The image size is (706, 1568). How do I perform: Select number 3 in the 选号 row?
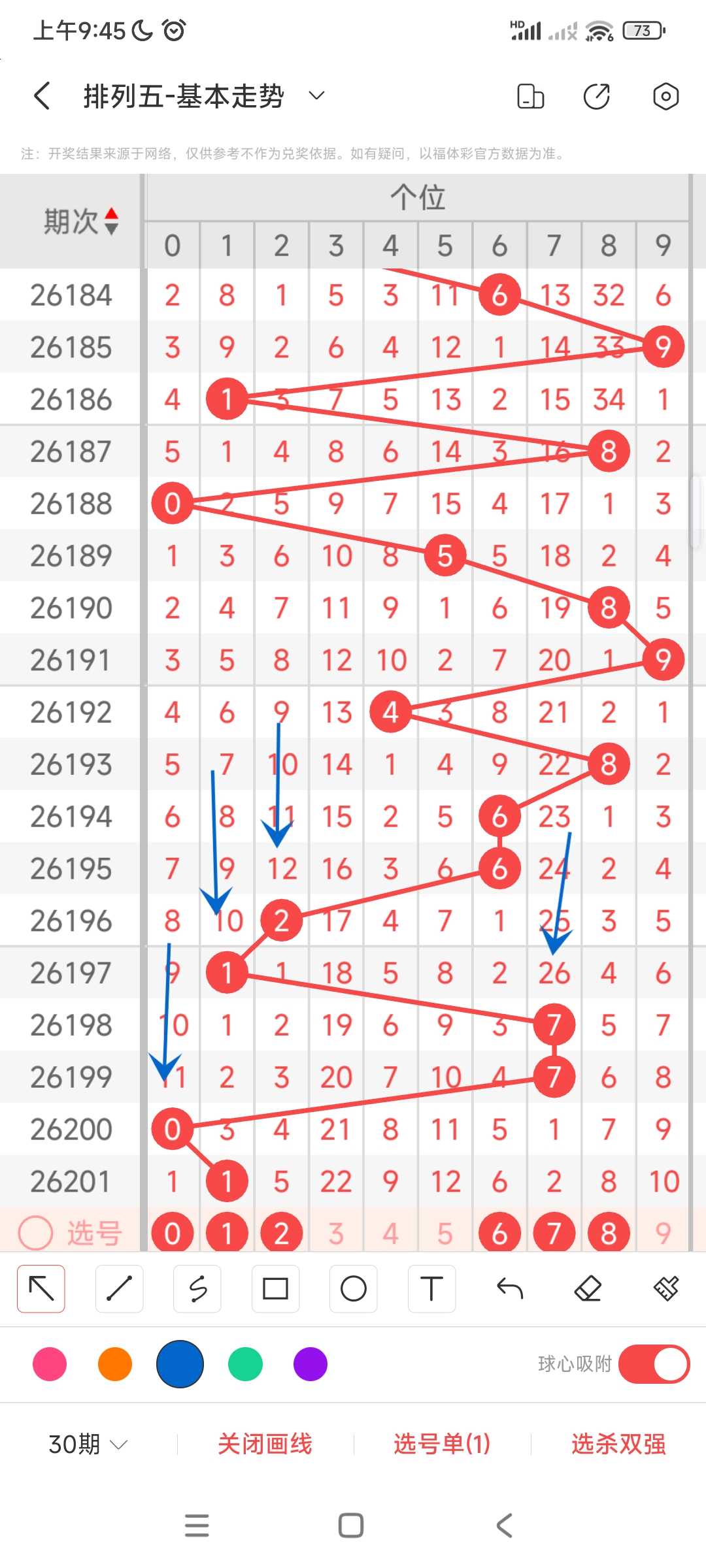click(336, 1233)
